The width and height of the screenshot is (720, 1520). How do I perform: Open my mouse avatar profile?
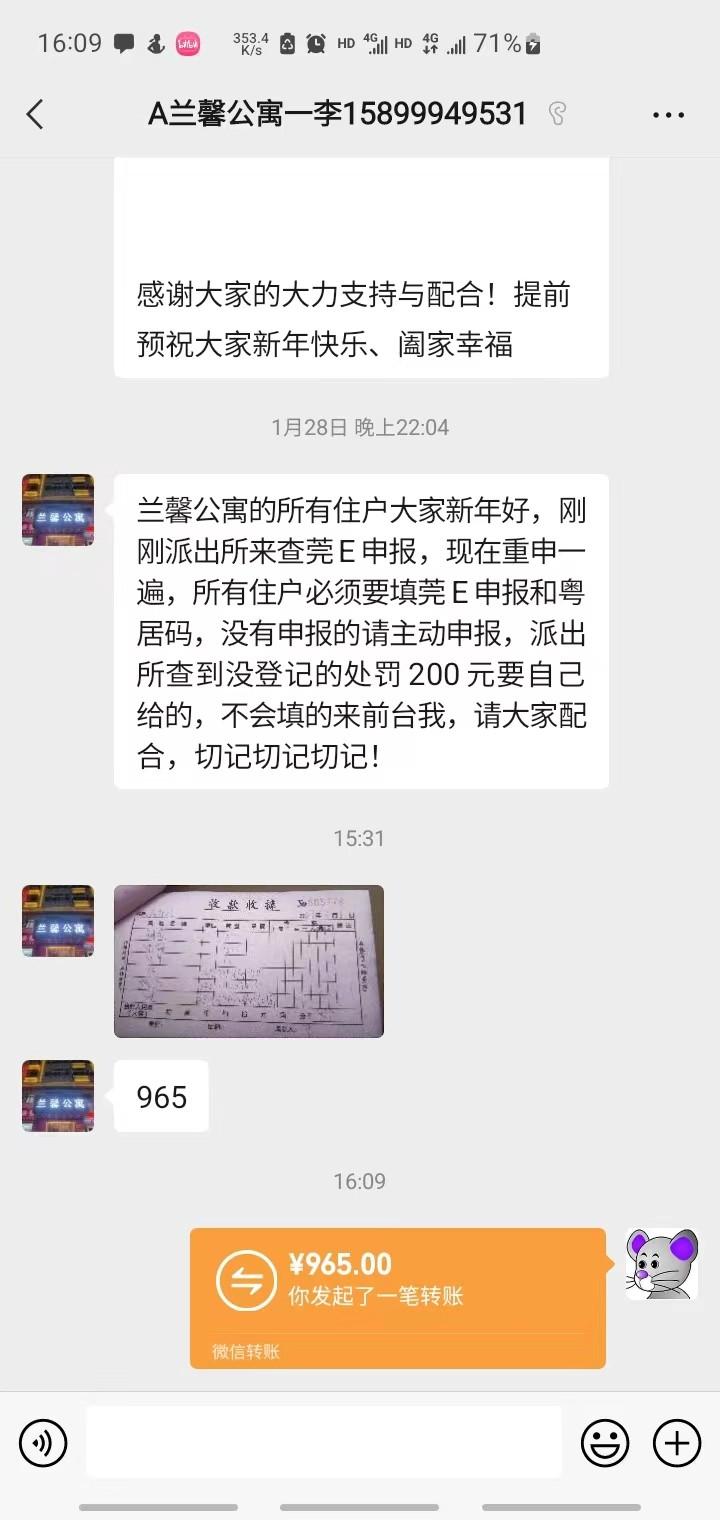tap(661, 1264)
